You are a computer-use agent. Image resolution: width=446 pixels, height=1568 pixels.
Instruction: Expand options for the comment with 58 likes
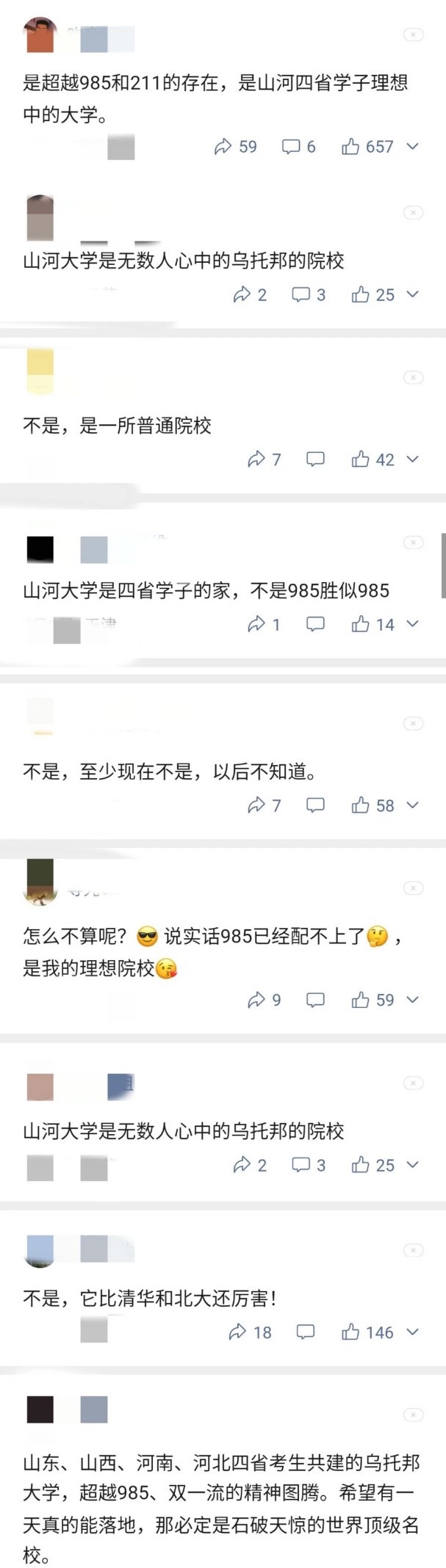[413, 806]
